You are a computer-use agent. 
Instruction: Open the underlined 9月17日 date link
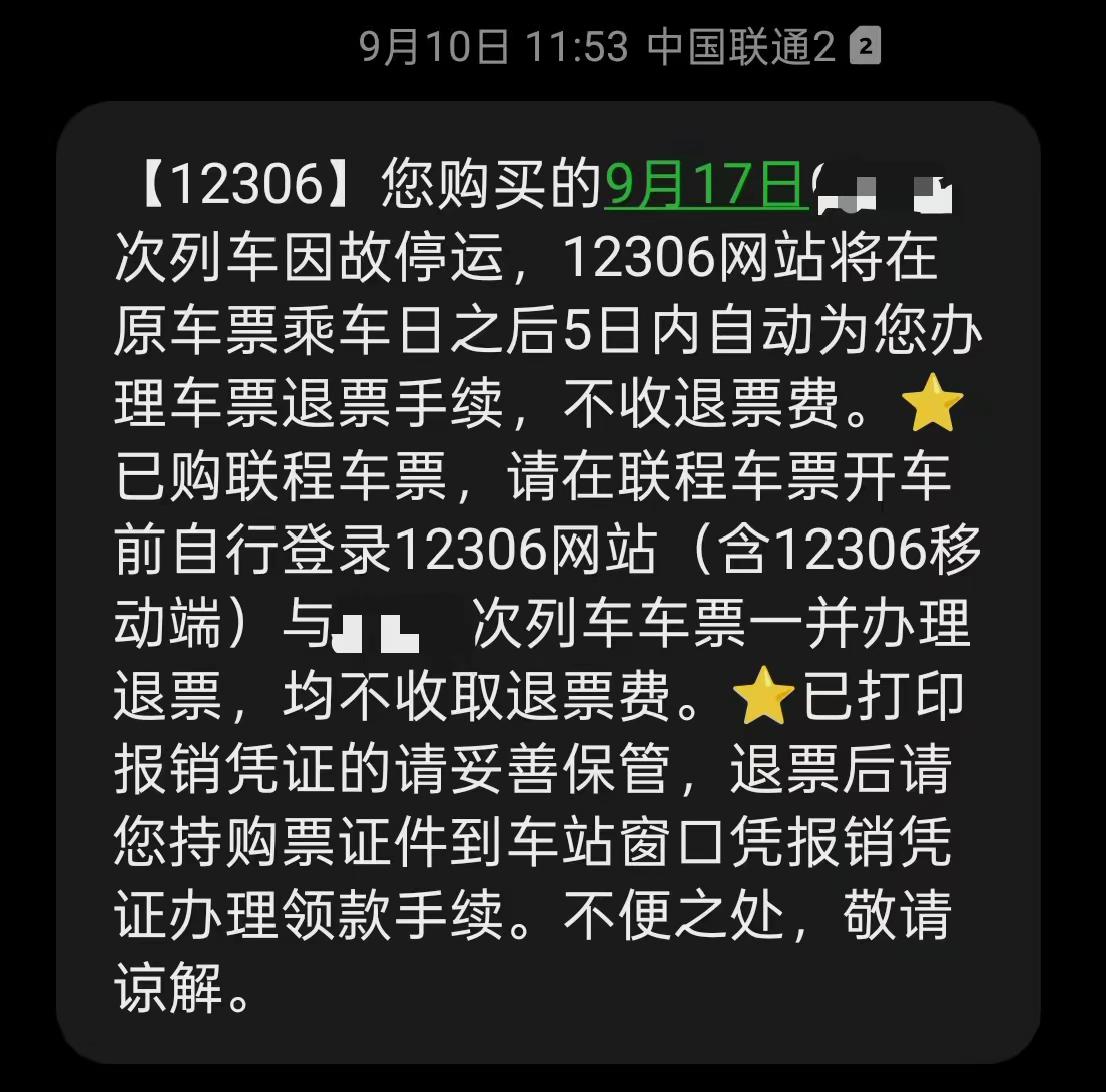pyautogui.click(x=705, y=185)
